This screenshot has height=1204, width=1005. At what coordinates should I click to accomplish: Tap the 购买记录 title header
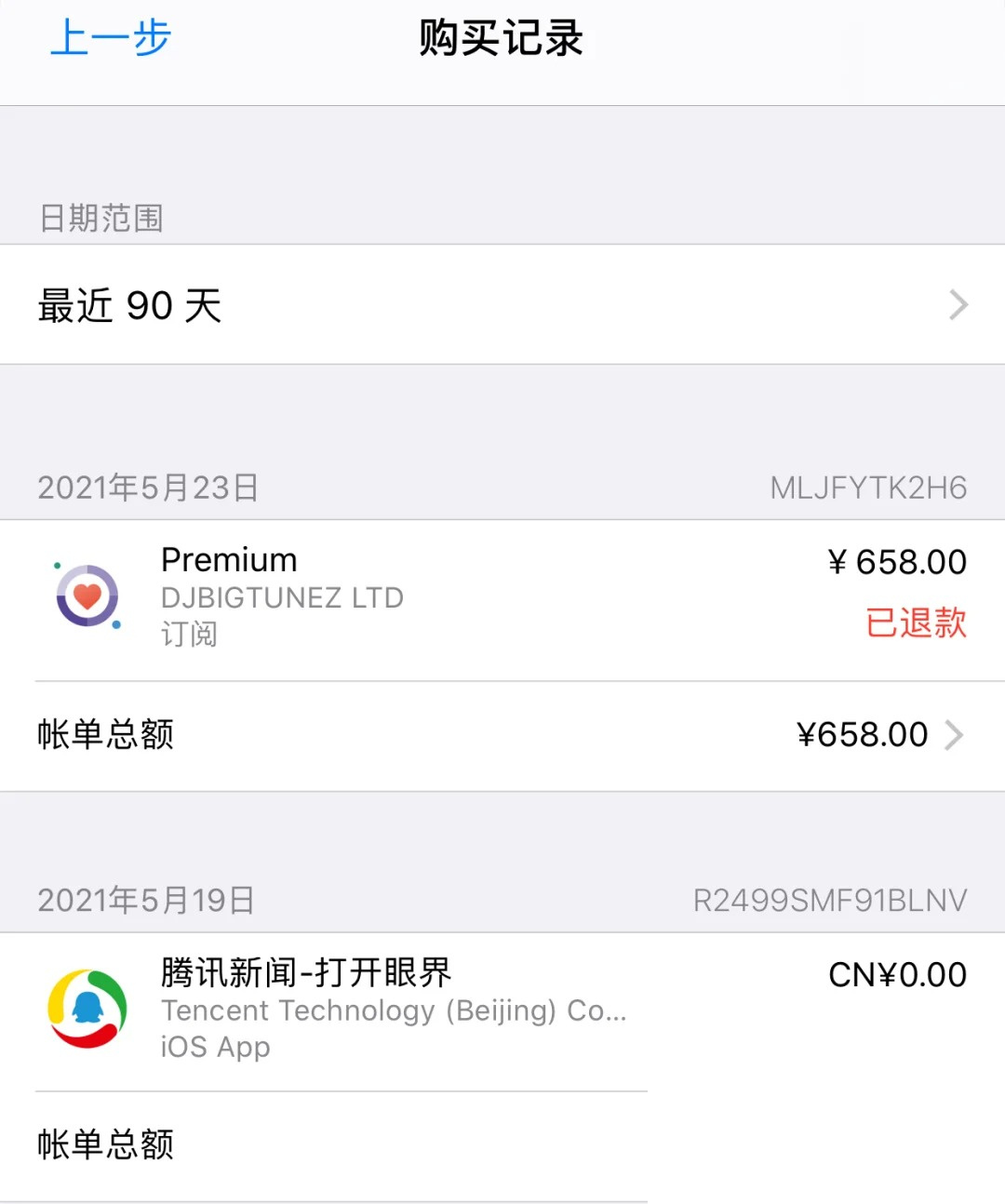point(501,37)
